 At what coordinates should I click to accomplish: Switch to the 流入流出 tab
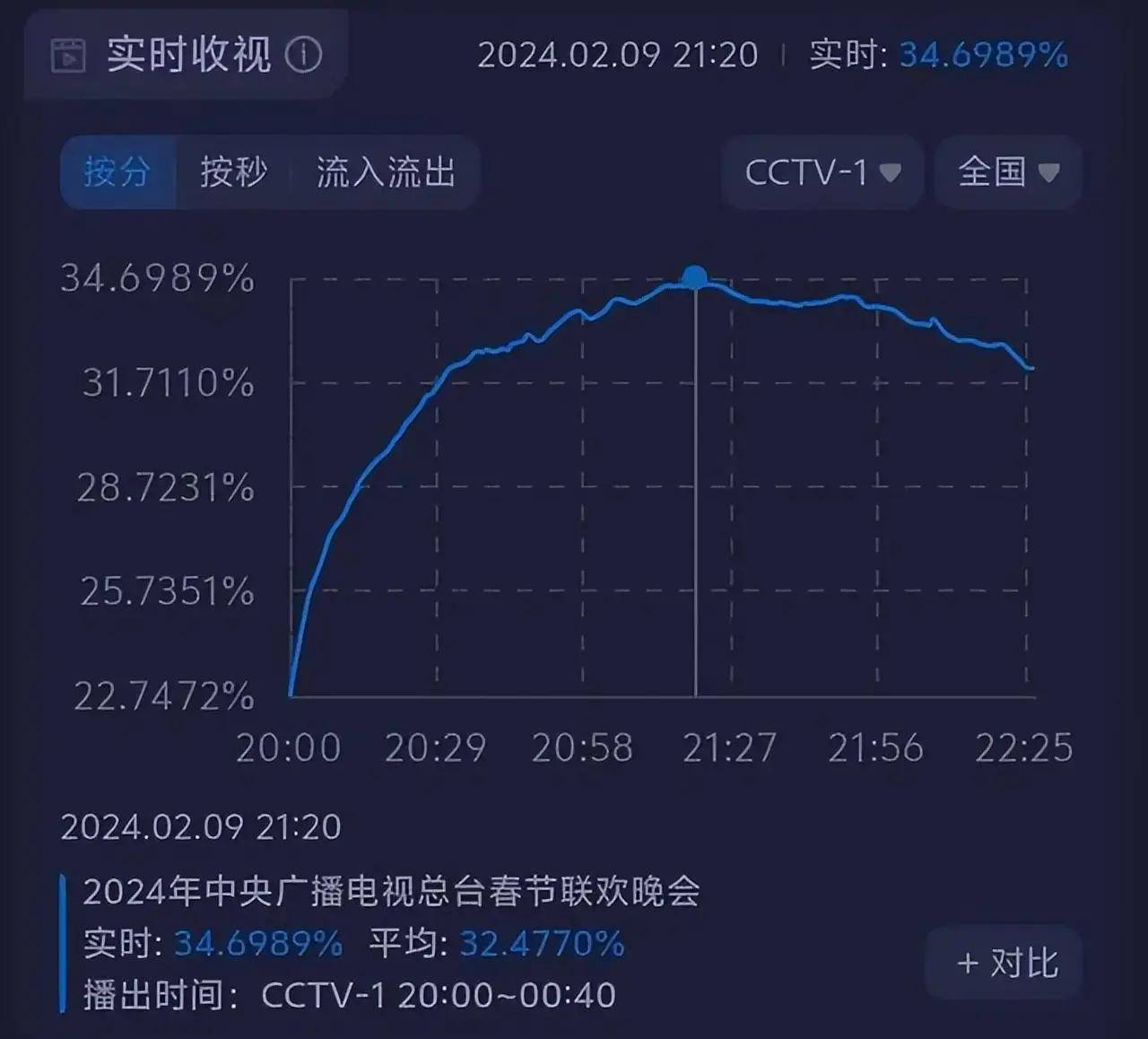pos(386,171)
